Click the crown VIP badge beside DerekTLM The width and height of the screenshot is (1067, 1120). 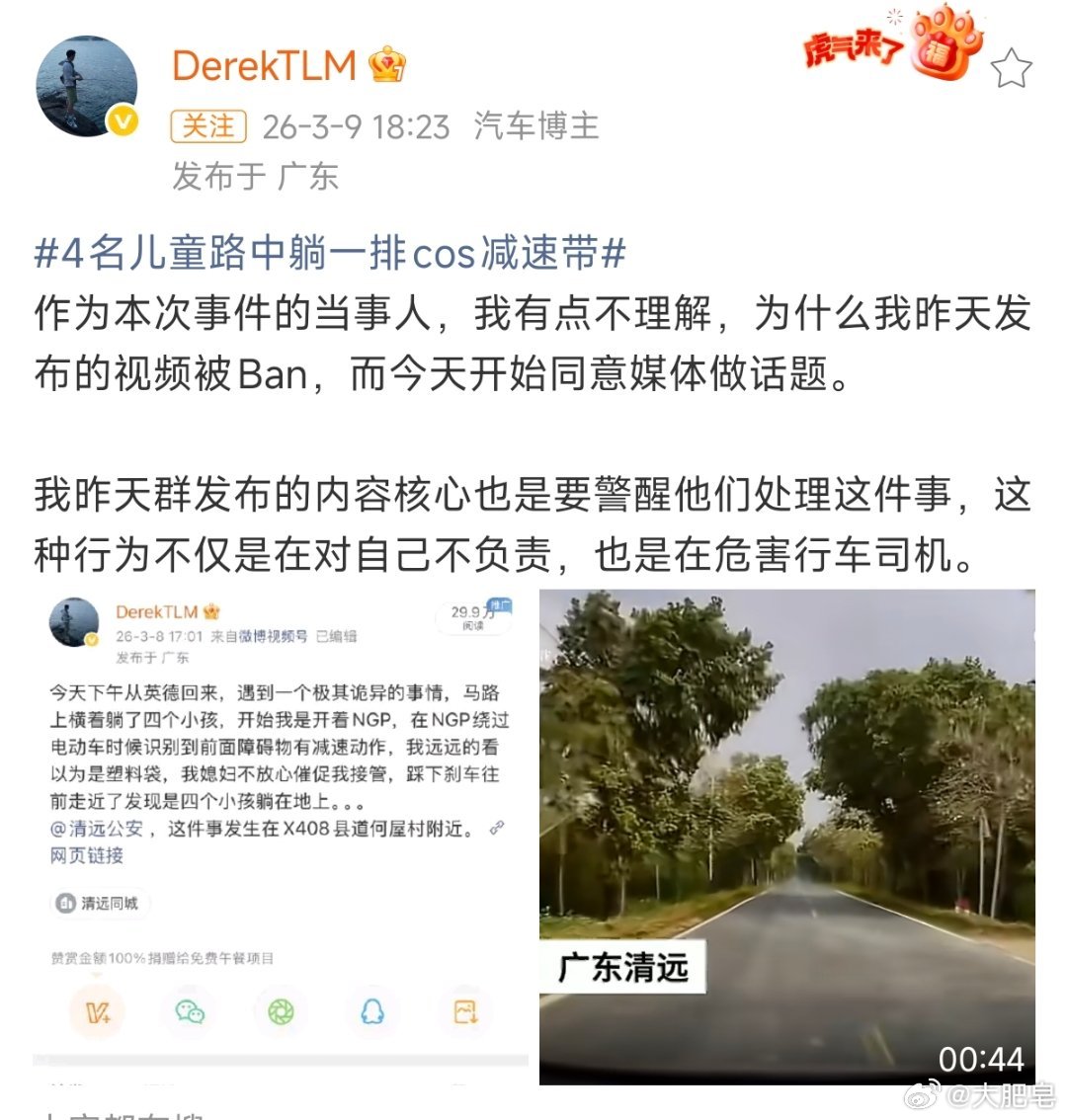coord(385,64)
